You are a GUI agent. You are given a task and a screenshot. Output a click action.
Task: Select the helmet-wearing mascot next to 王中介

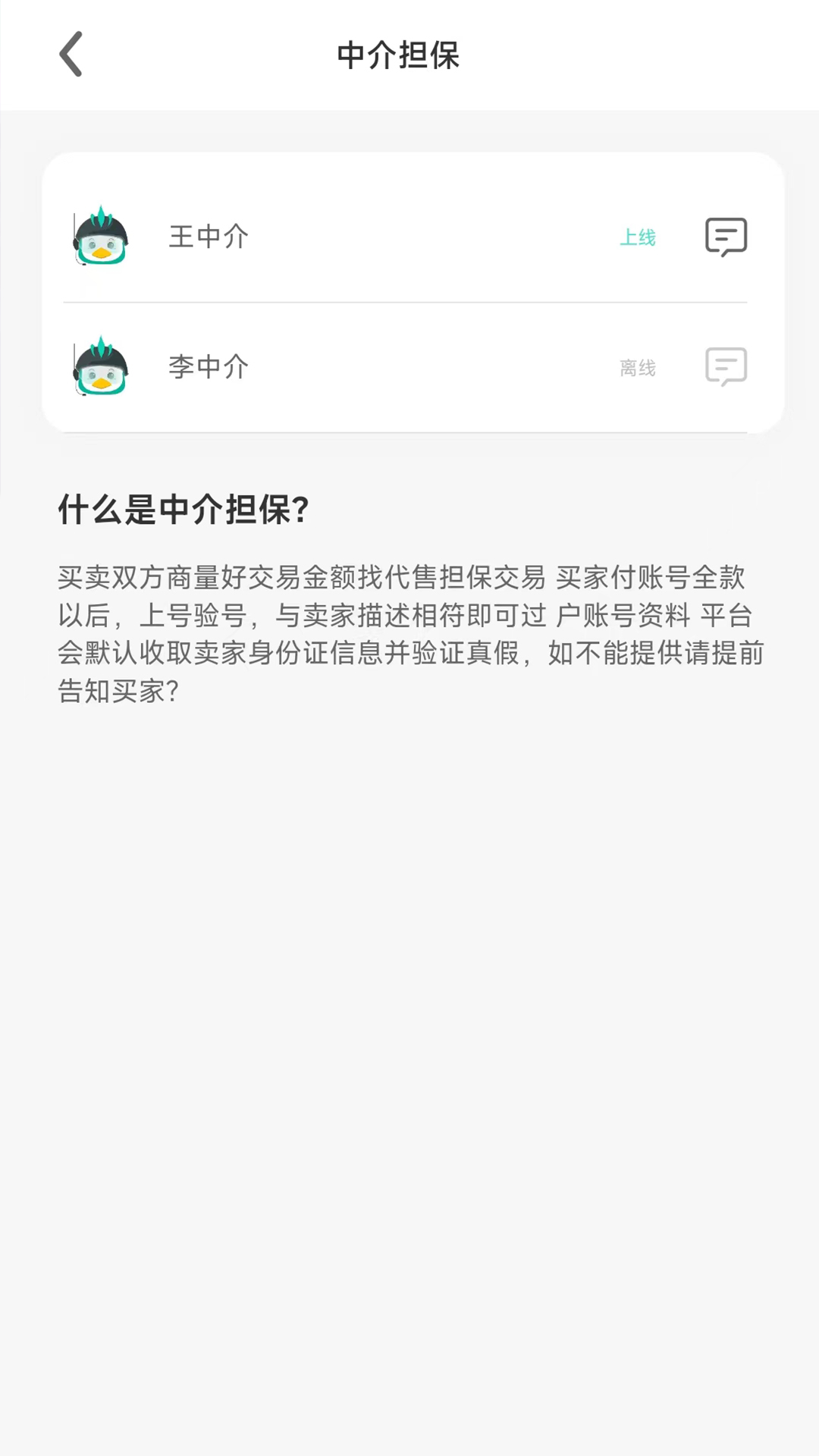coord(101,237)
